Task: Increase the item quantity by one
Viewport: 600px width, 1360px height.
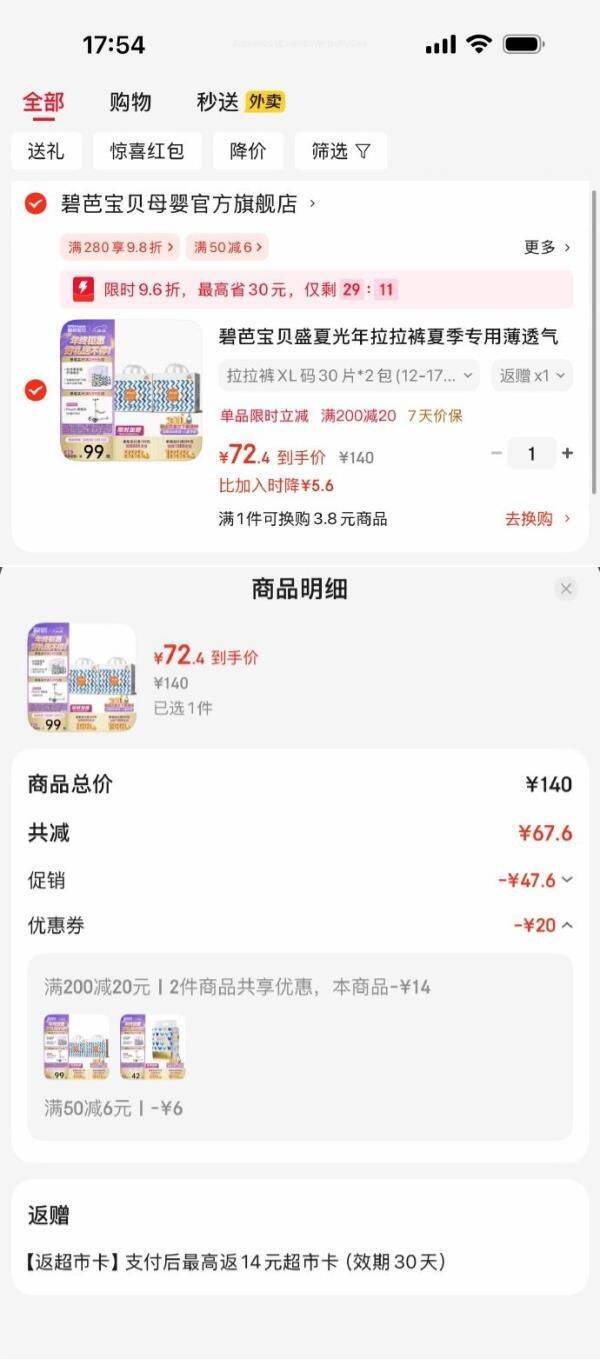Action: (x=568, y=454)
